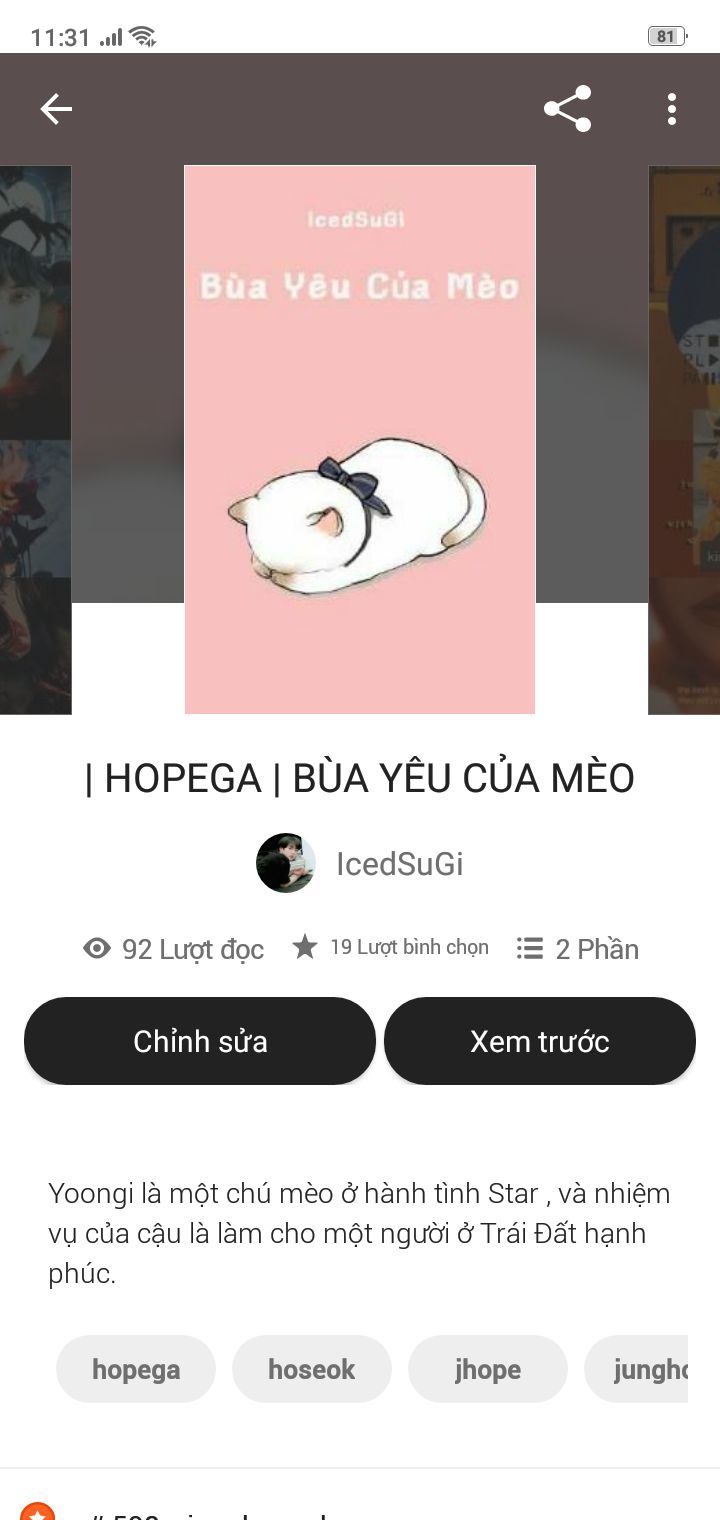Select the hopega tag chip

[136, 1369]
